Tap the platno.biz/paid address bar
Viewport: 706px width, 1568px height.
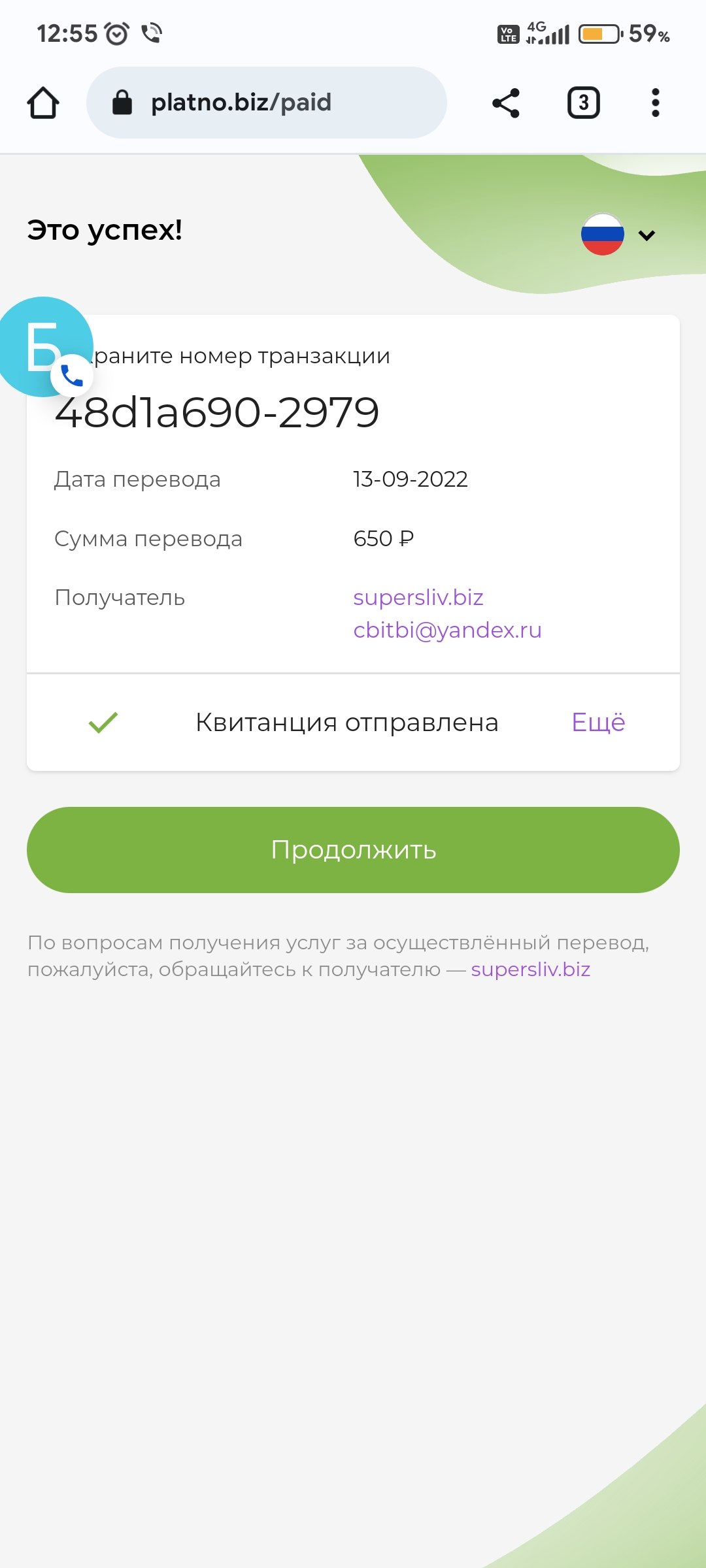(x=267, y=103)
